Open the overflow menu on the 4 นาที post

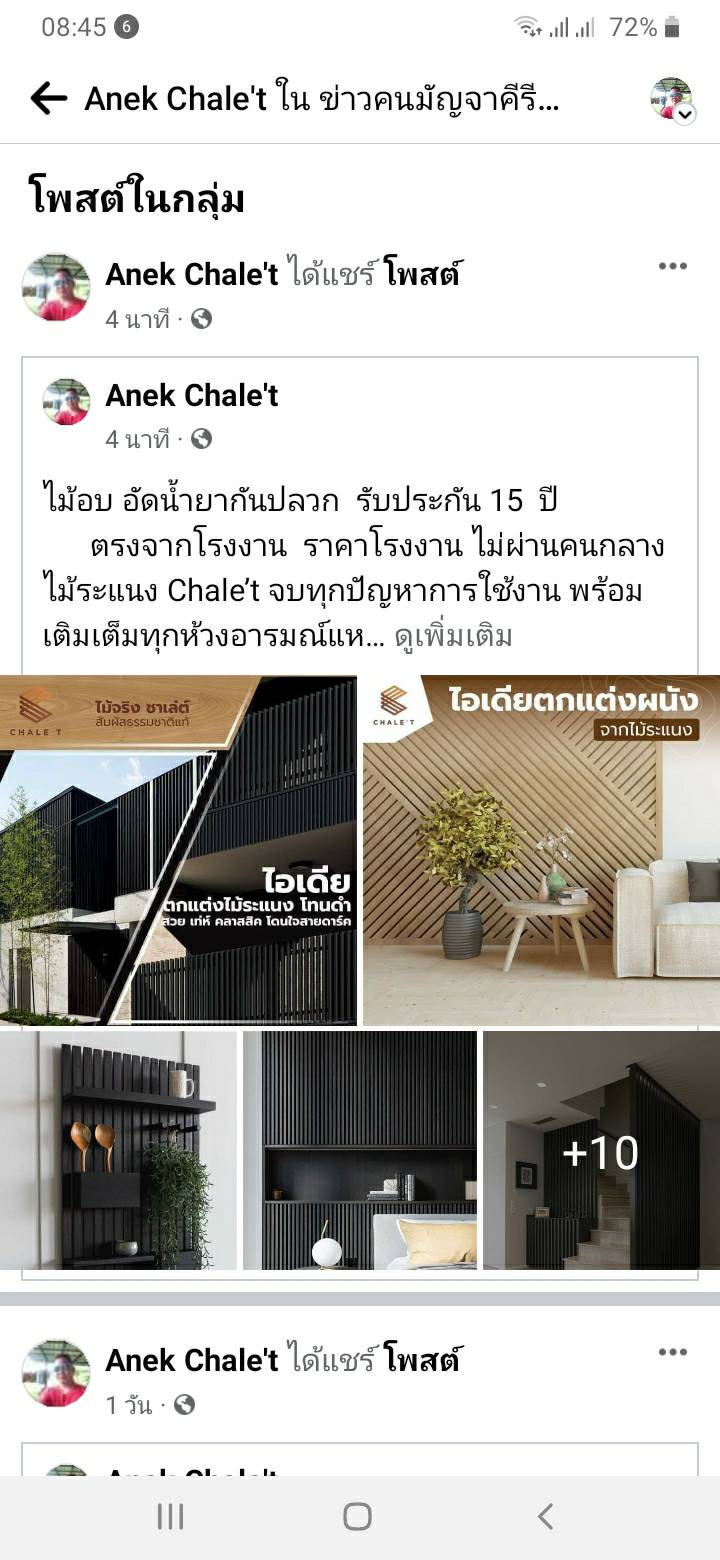672,266
